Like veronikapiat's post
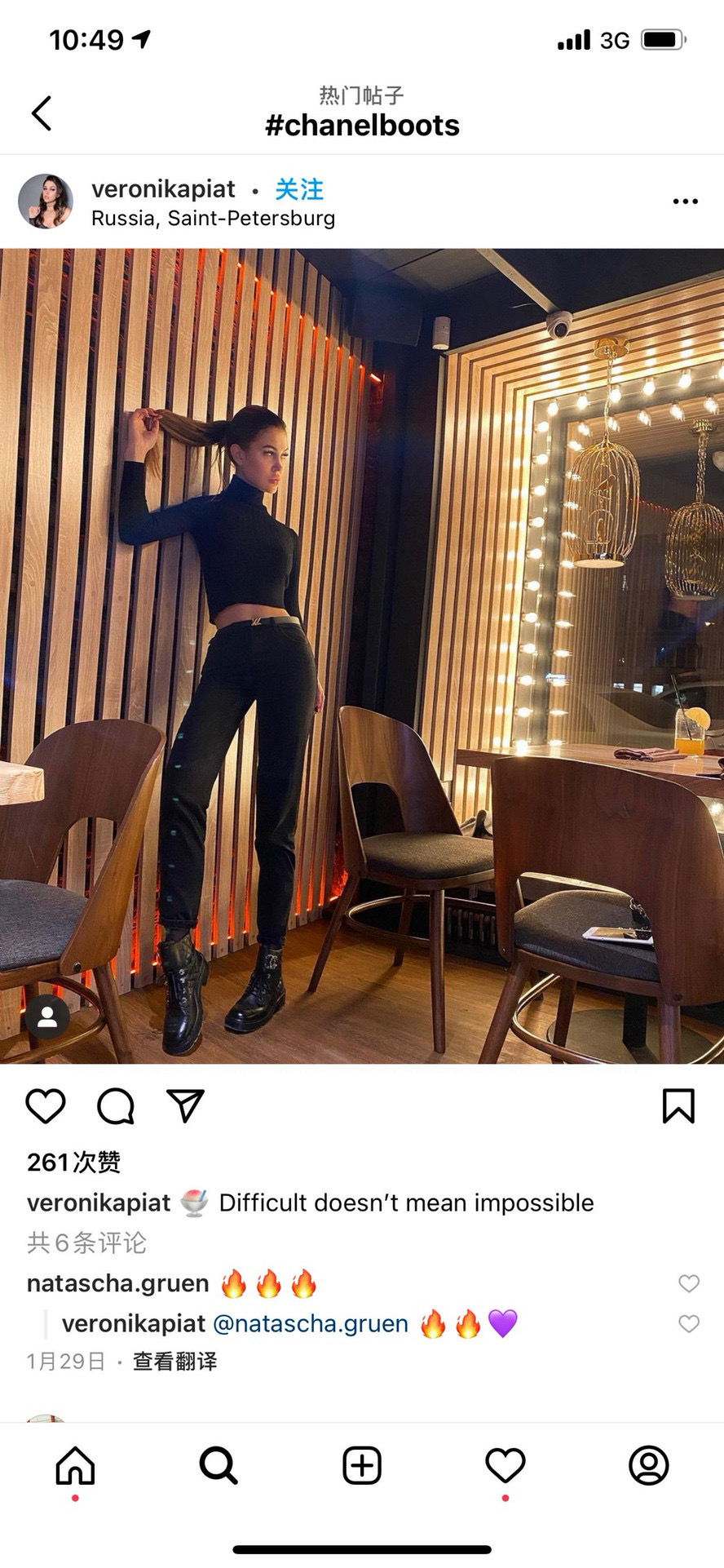The width and height of the screenshot is (724, 1568). pyautogui.click(x=46, y=1106)
